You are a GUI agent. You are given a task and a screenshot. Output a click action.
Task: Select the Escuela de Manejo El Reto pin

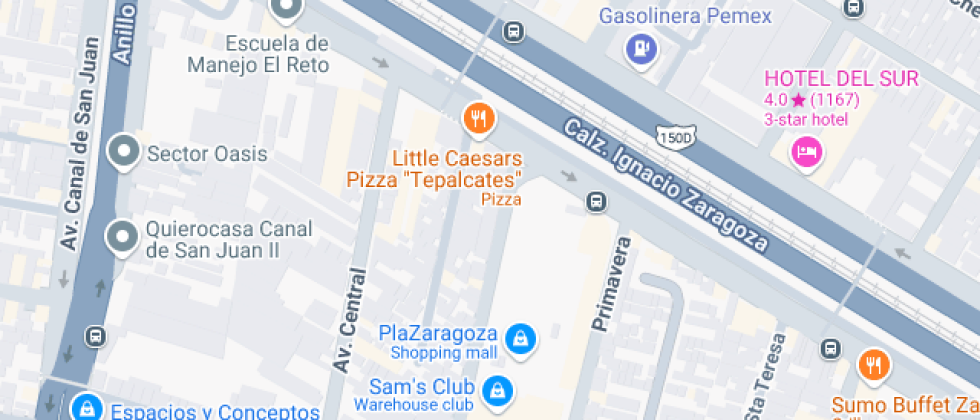click(x=287, y=10)
